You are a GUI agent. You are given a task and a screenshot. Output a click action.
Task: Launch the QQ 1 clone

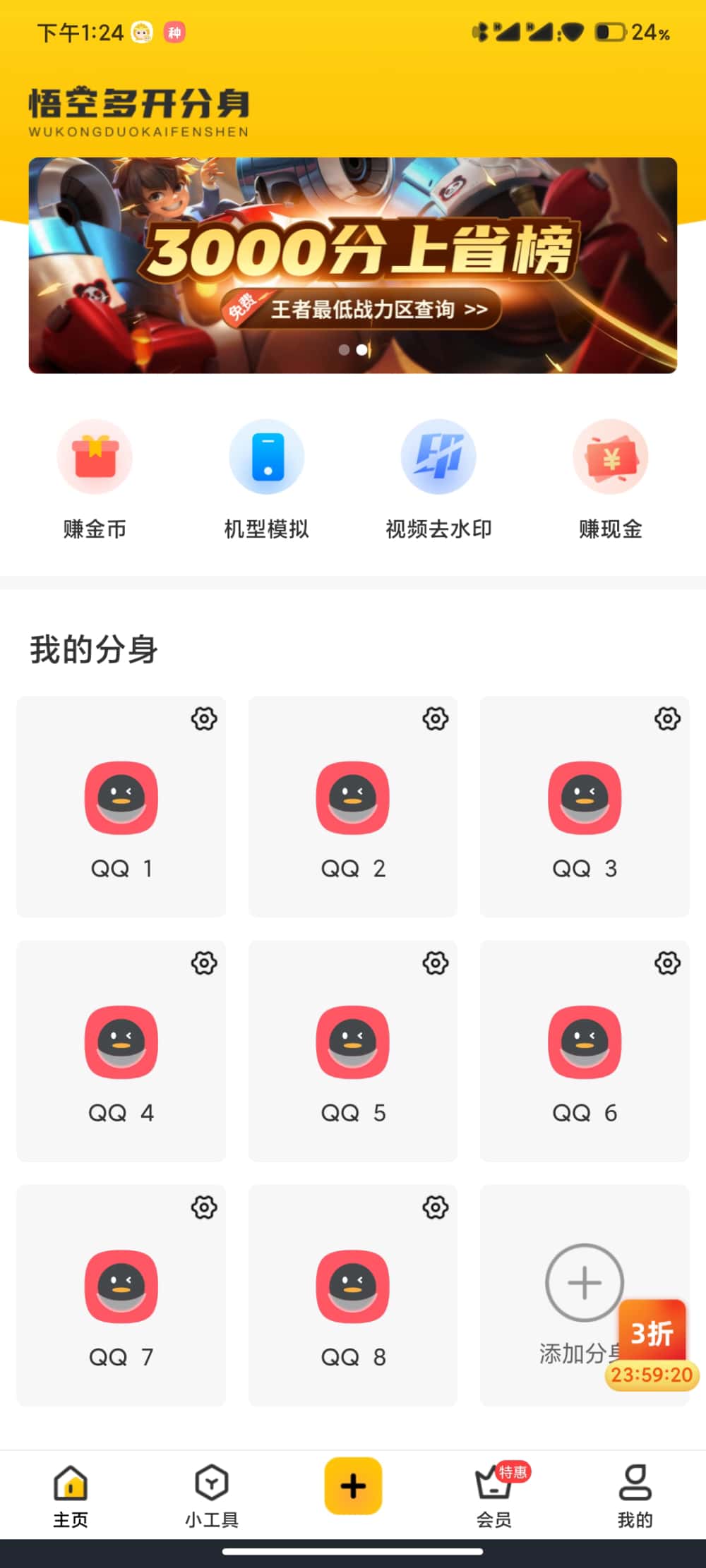pos(121,801)
